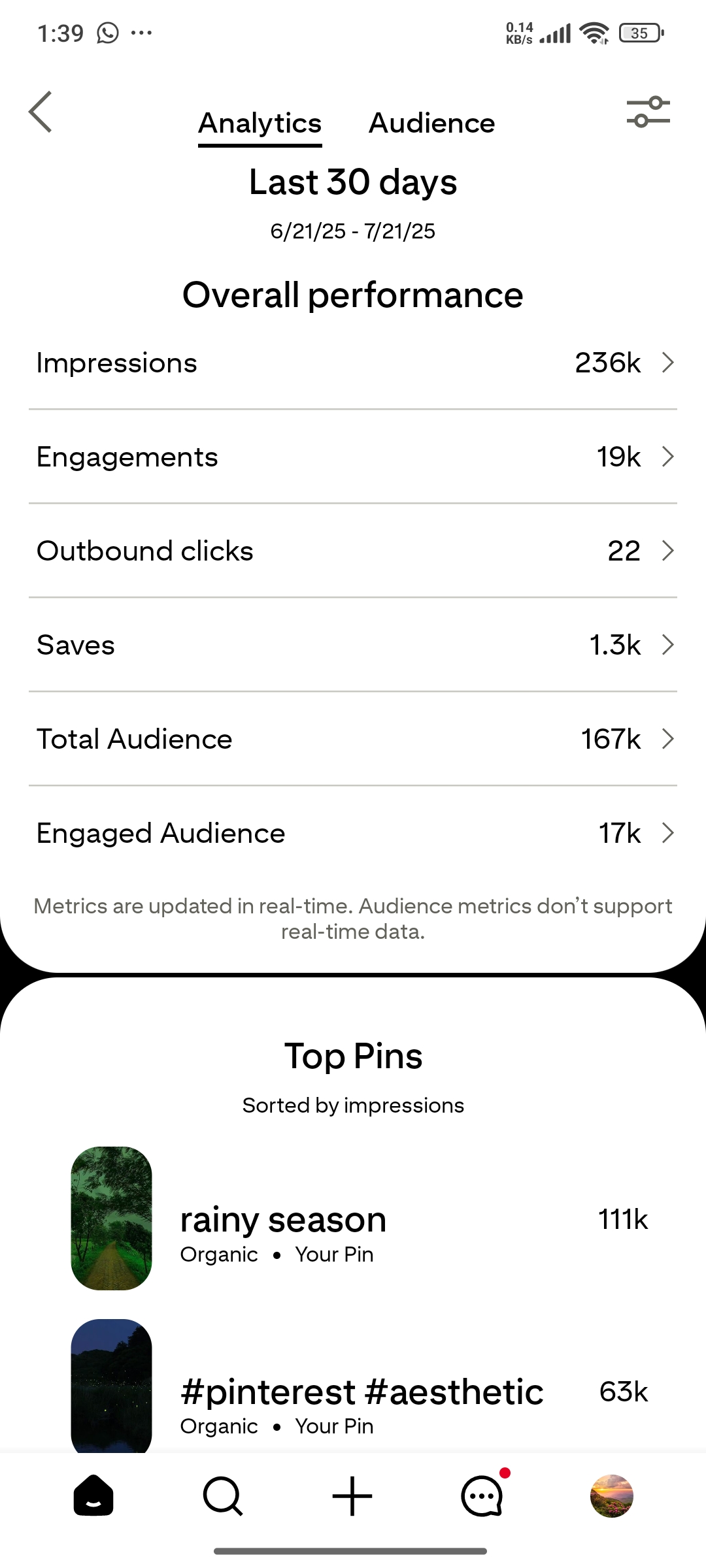This screenshot has width=706, height=1568.
Task: Open the analytics filter settings icon
Action: [648, 112]
